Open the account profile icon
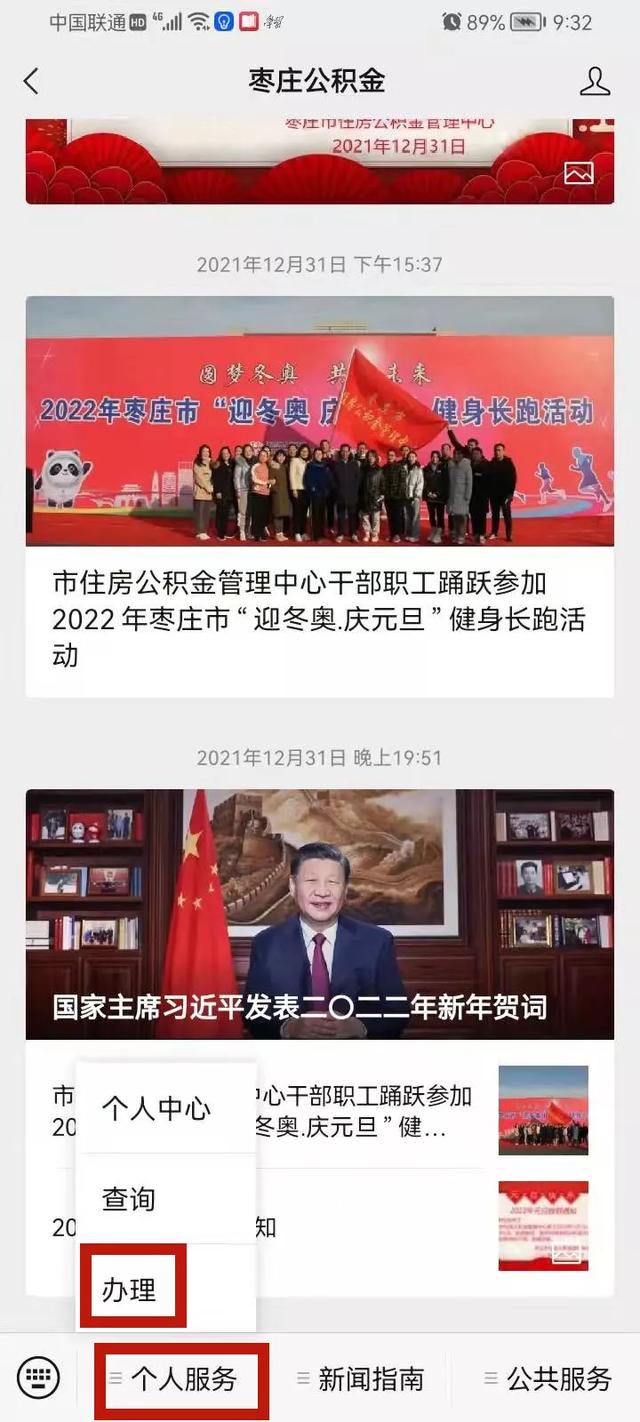The height and width of the screenshot is (1422, 640). pos(595,81)
